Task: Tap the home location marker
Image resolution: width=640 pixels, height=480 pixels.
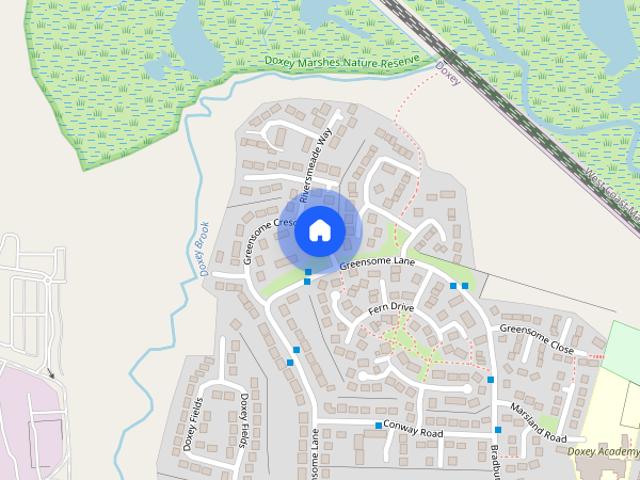Action: pyautogui.click(x=319, y=230)
